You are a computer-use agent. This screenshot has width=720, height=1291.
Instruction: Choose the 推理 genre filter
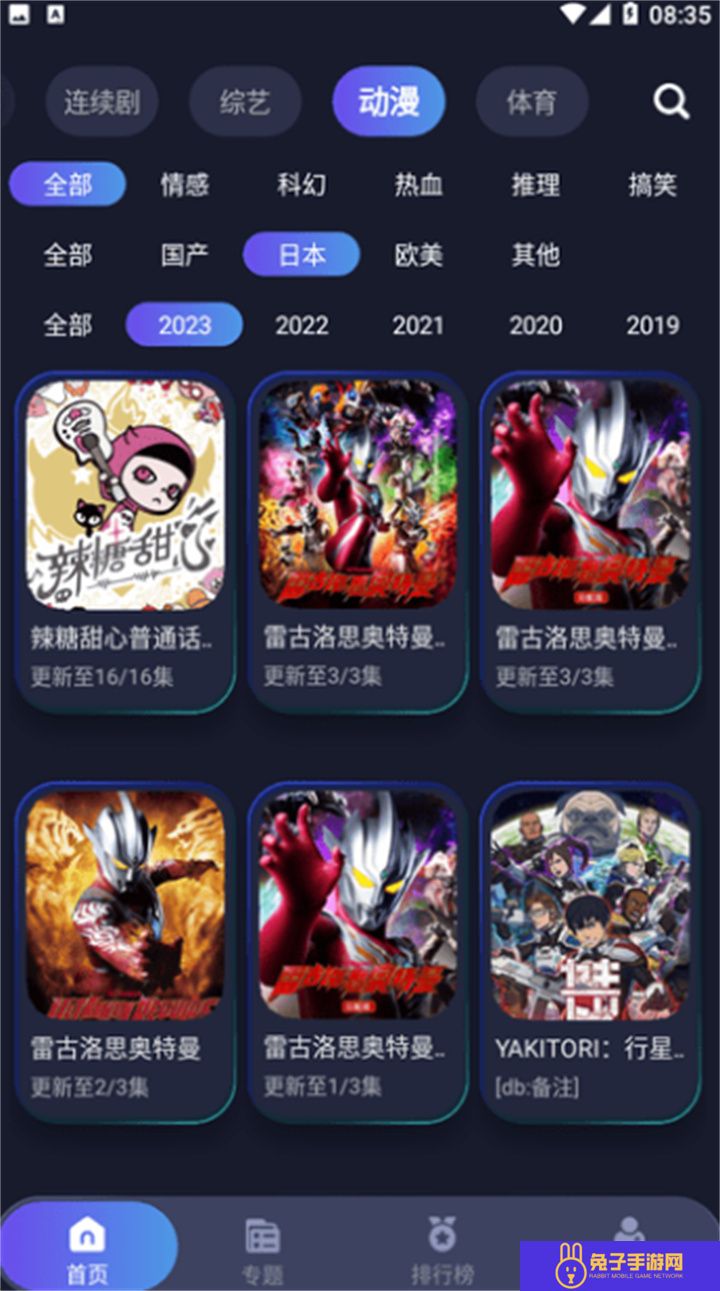[x=535, y=184]
